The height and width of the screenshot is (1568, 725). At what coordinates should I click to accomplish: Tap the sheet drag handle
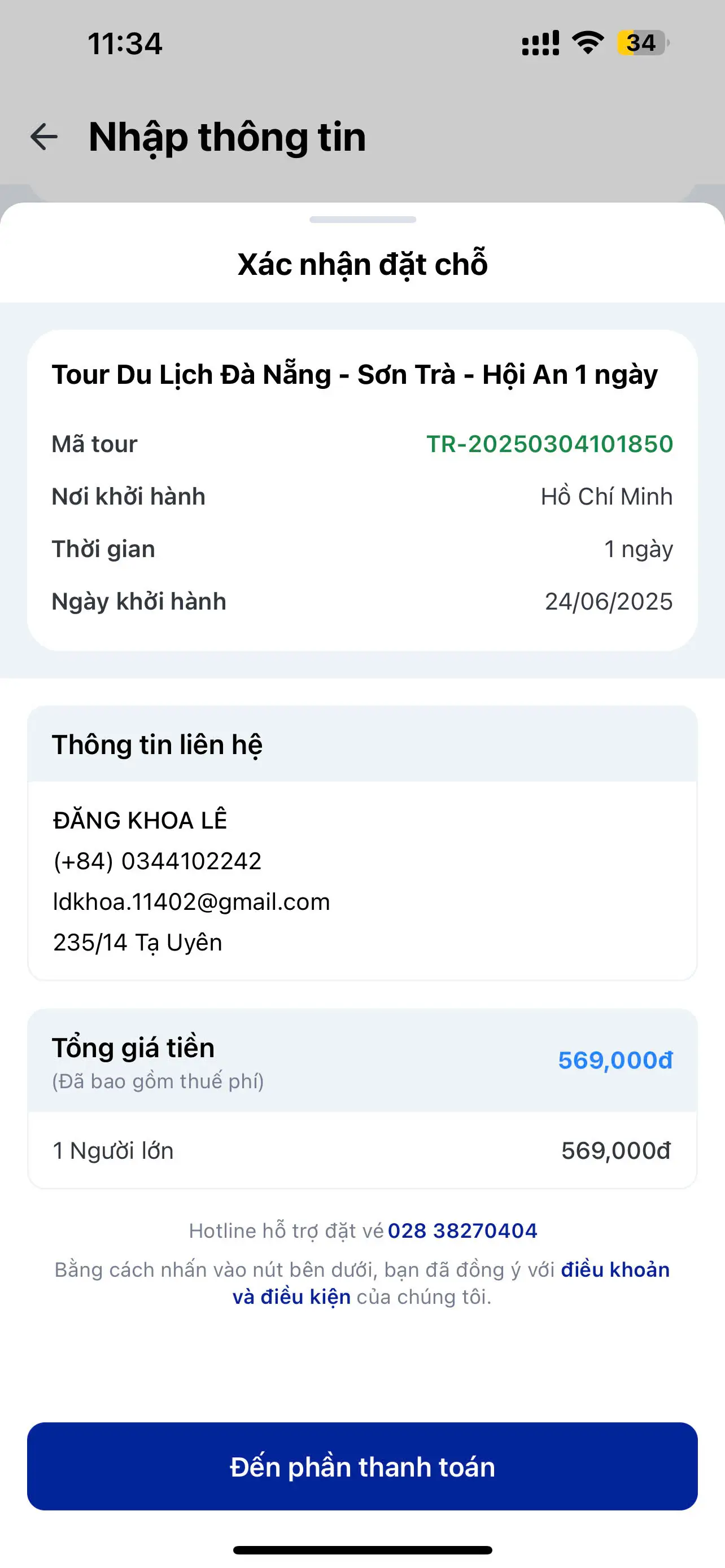coord(362,220)
